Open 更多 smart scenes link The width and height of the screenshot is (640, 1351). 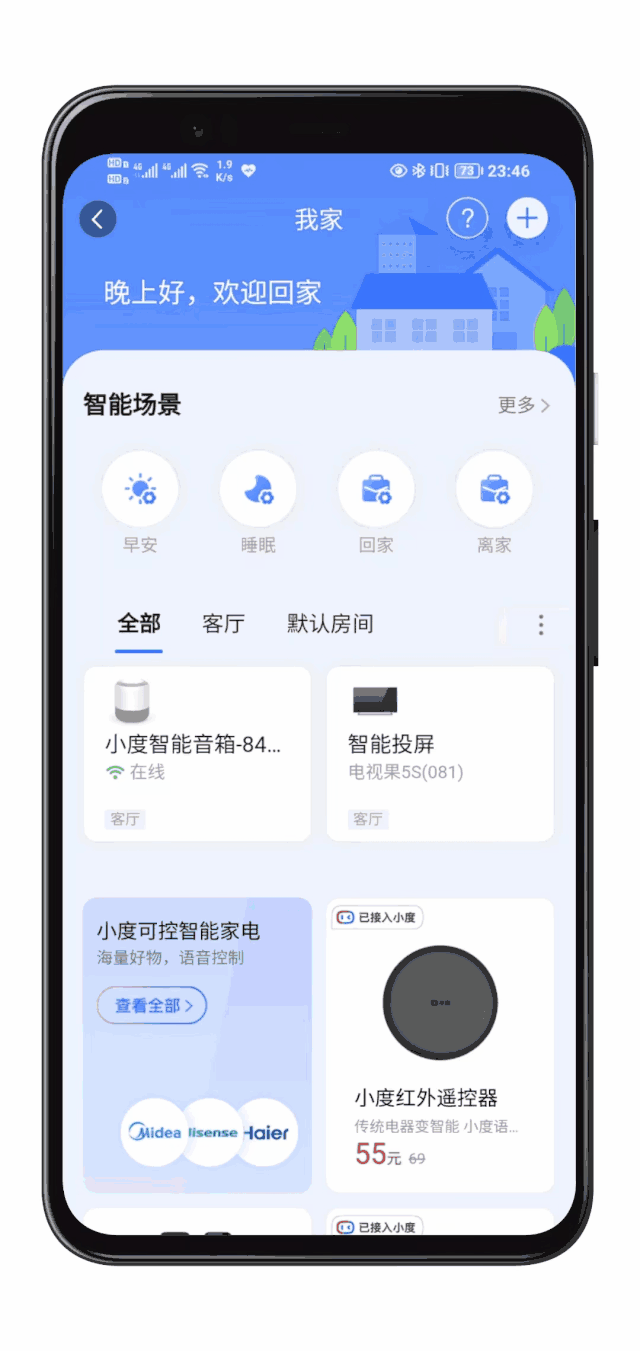[524, 405]
